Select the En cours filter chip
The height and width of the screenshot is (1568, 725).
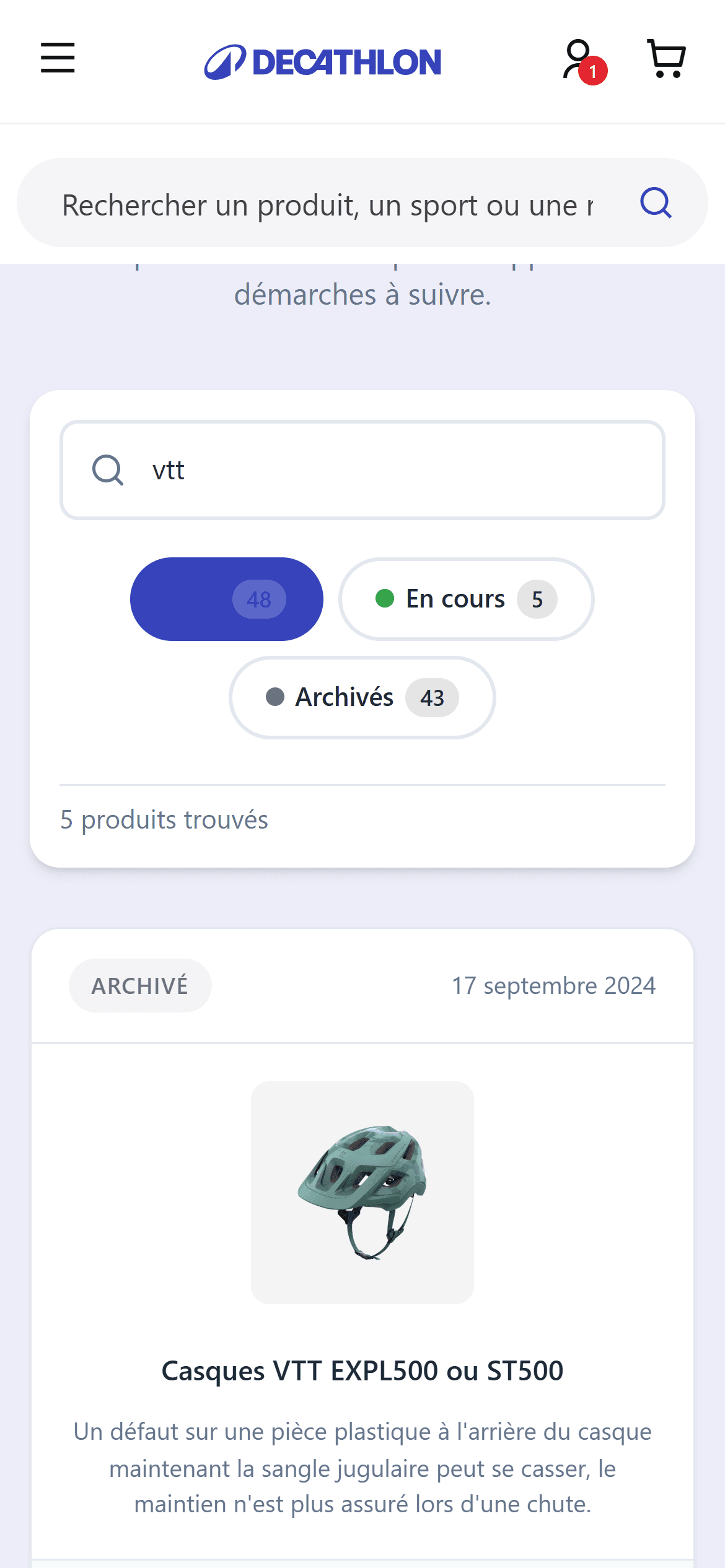point(454,598)
